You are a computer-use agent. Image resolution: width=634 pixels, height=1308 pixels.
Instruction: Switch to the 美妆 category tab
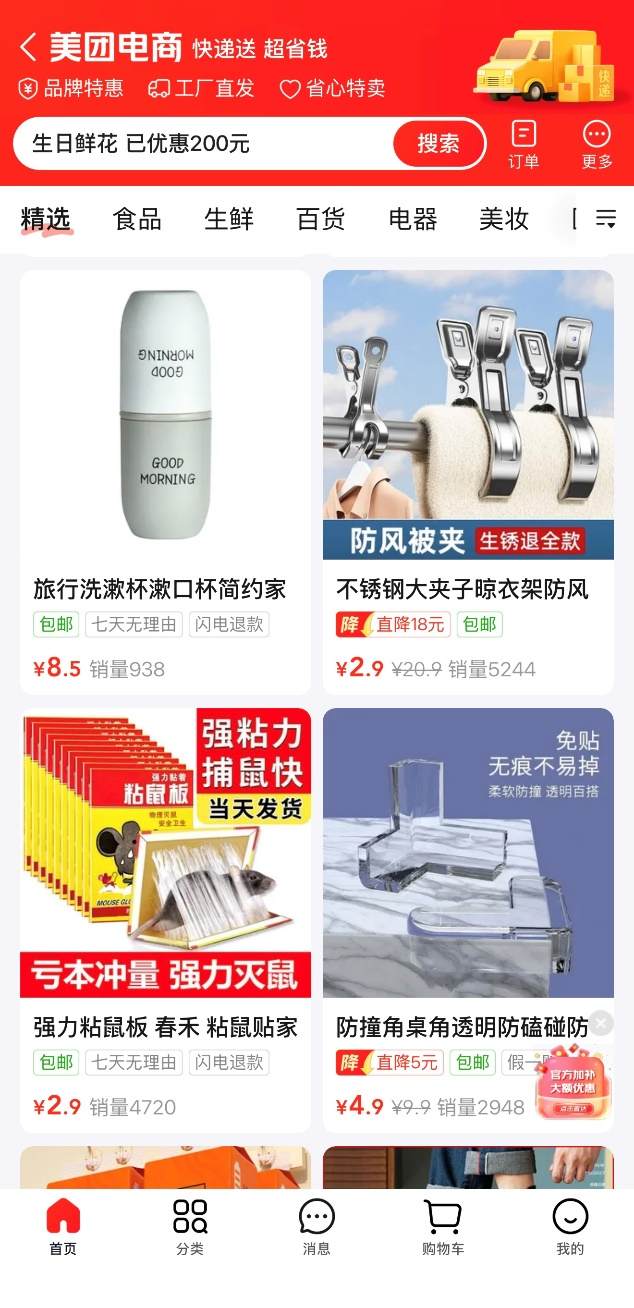(x=504, y=219)
